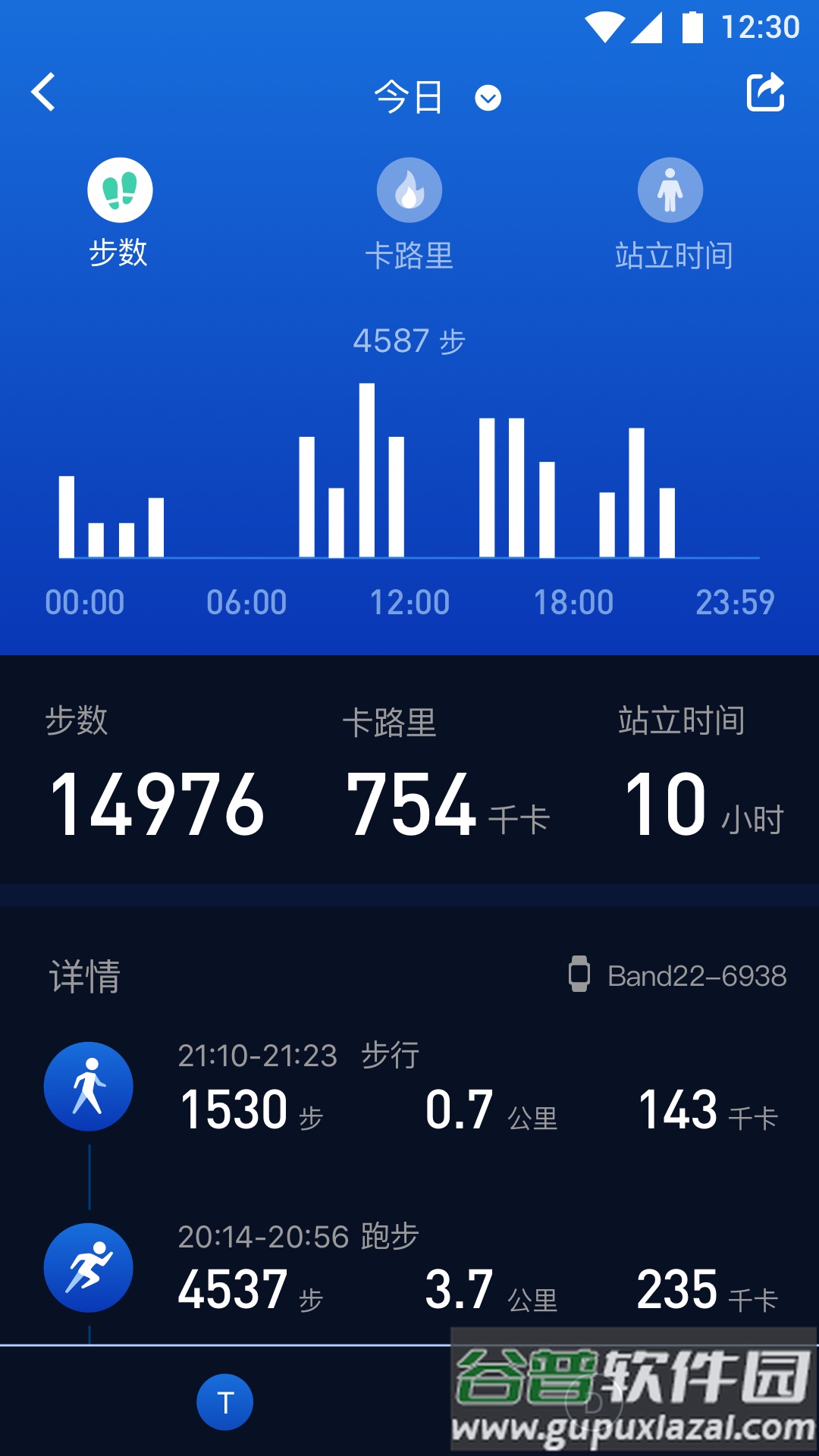Tap the floating T button at bottom

(224, 1401)
